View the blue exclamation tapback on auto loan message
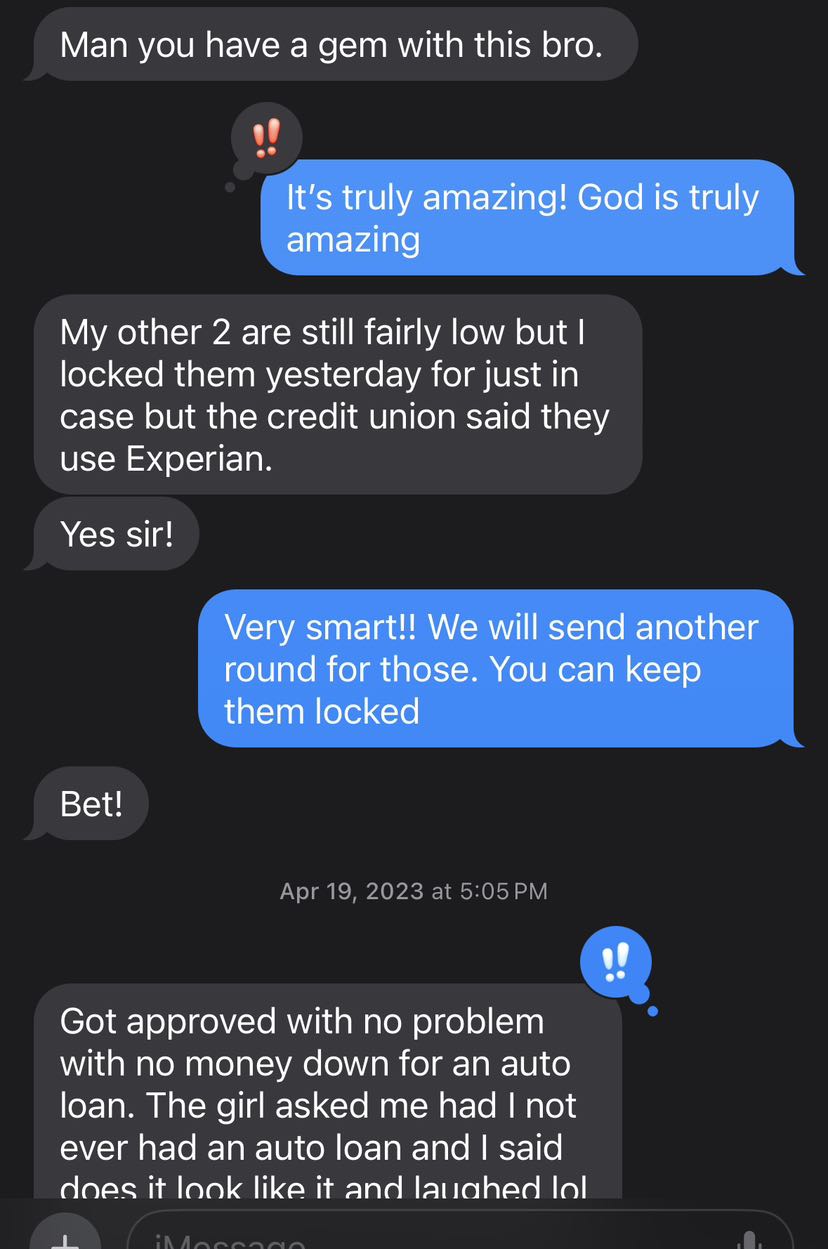This screenshot has height=1249, width=828. pos(615,964)
